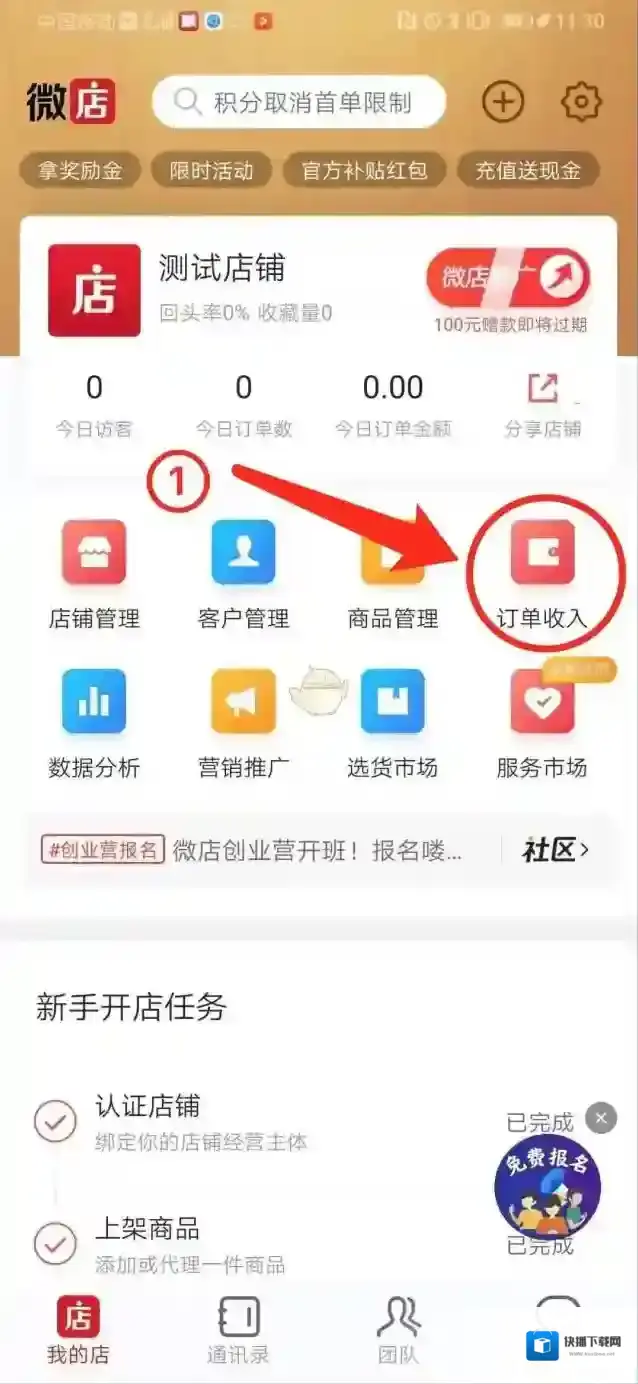Open the settings gear icon
Image resolution: width=638 pixels, height=1384 pixels.
pos(581,102)
